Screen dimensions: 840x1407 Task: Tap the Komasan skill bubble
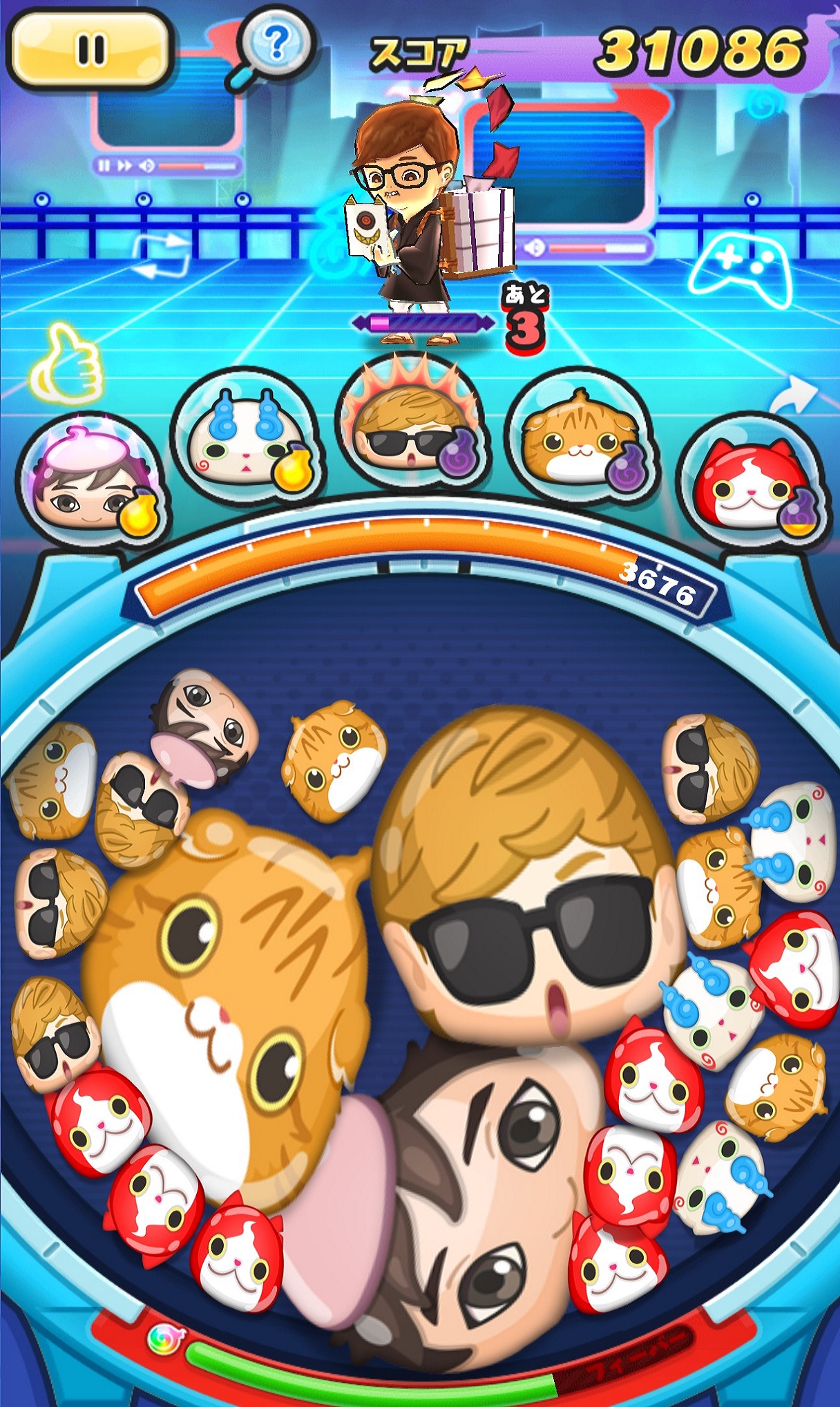(247, 437)
